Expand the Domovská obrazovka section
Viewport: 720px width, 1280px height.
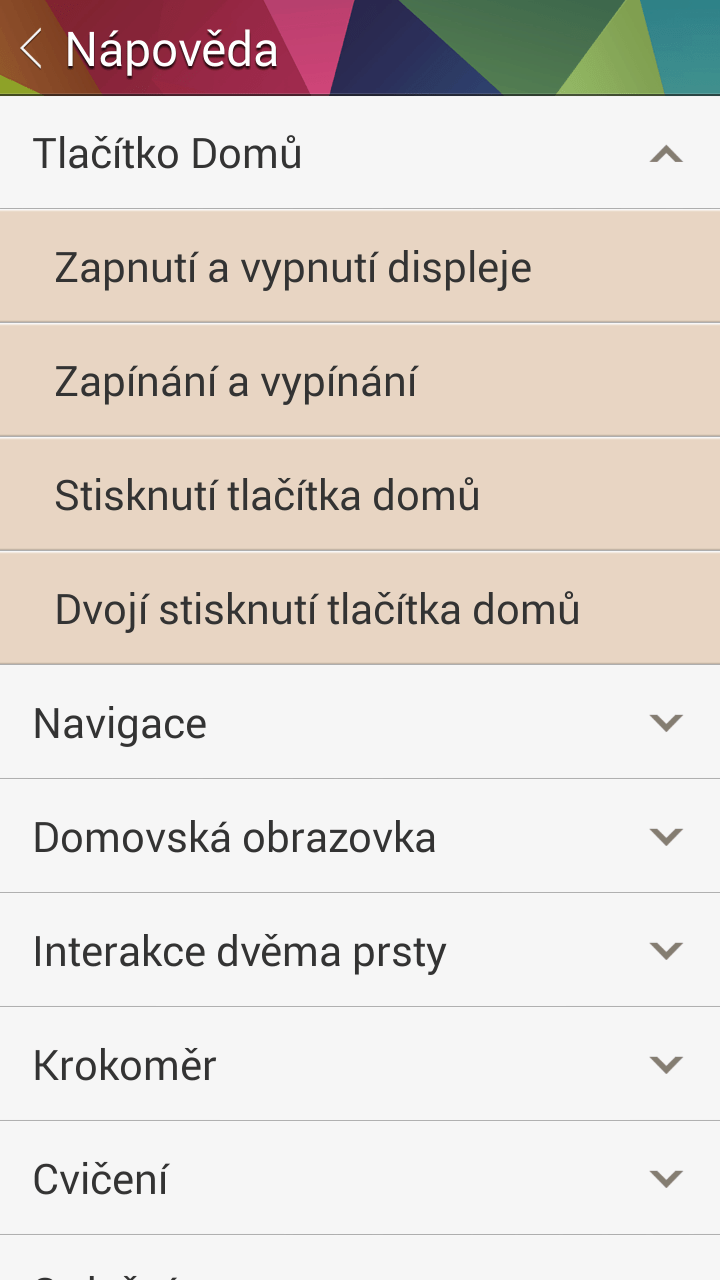point(665,836)
